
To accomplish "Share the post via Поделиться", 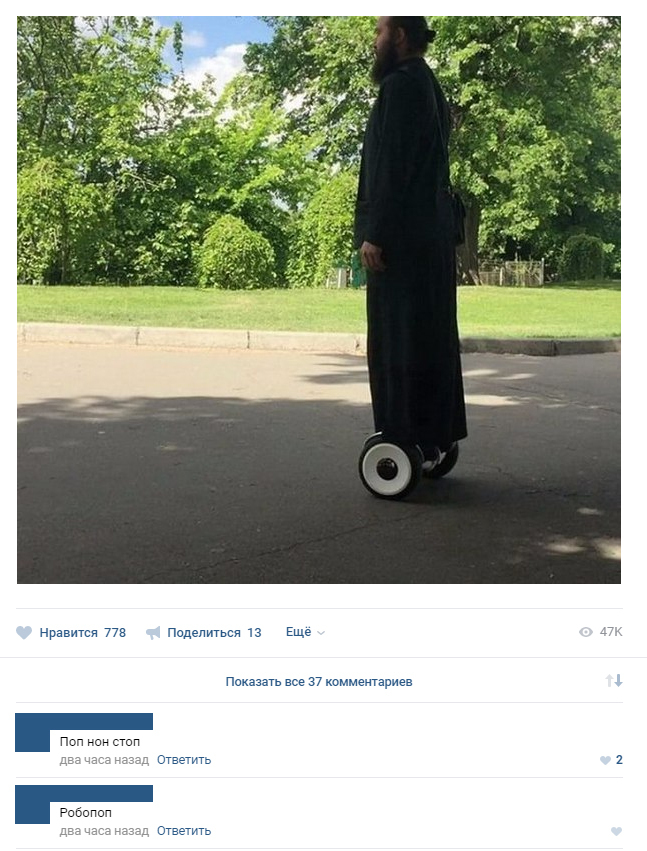I will tap(203, 632).
